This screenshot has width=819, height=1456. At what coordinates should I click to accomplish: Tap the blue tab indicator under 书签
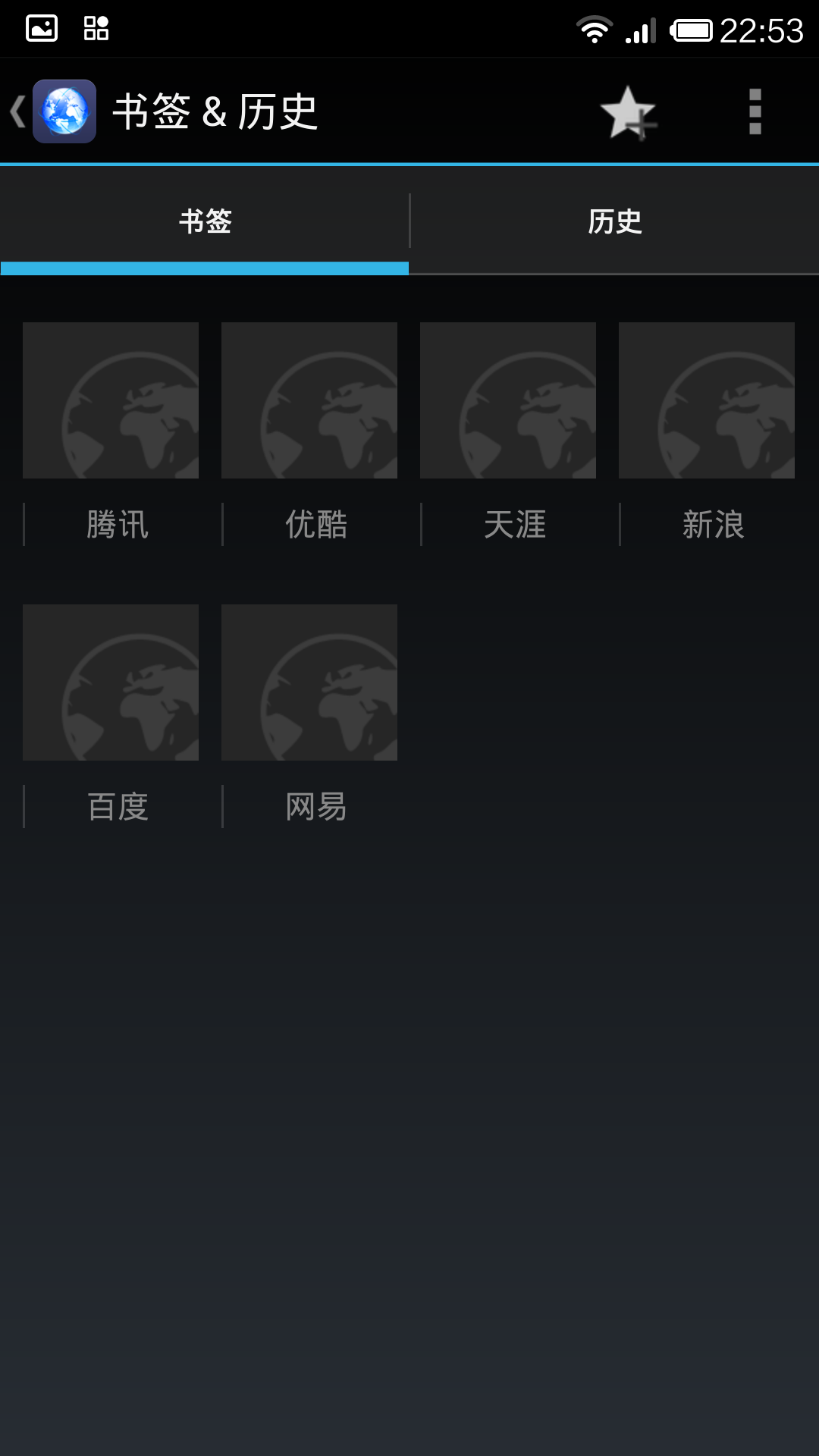pyautogui.click(x=205, y=268)
